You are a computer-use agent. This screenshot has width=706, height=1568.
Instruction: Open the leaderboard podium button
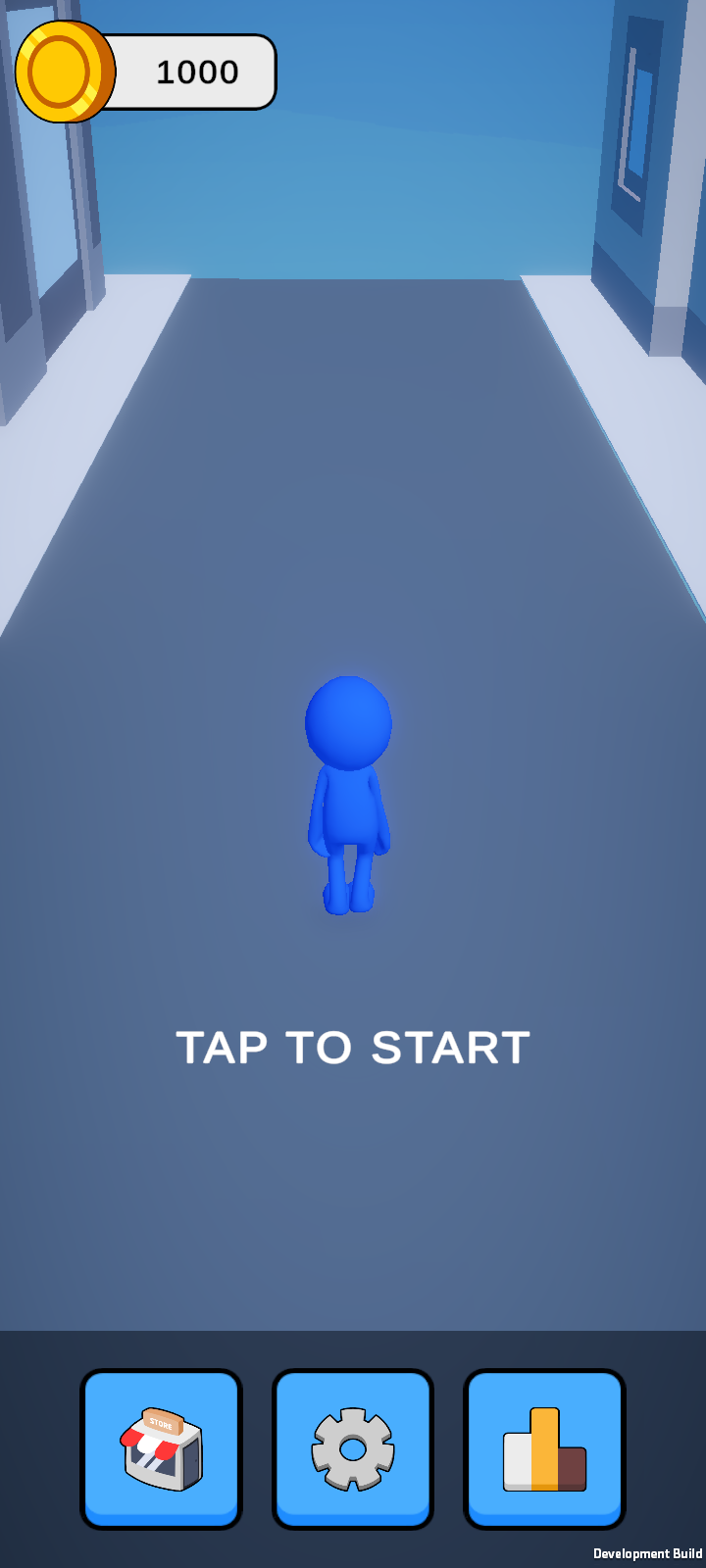tap(544, 1448)
